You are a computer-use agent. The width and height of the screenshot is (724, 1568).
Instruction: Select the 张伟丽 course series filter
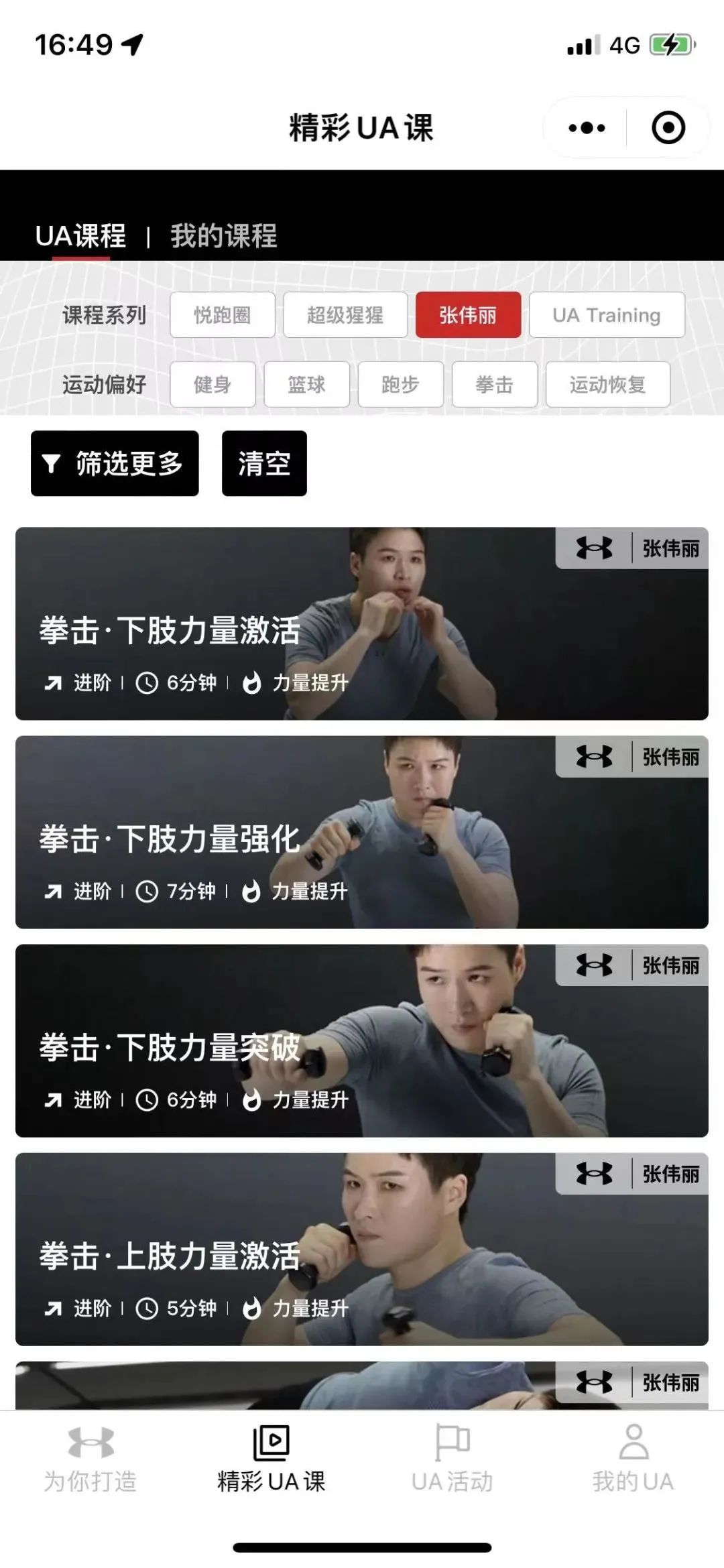point(469,315)
